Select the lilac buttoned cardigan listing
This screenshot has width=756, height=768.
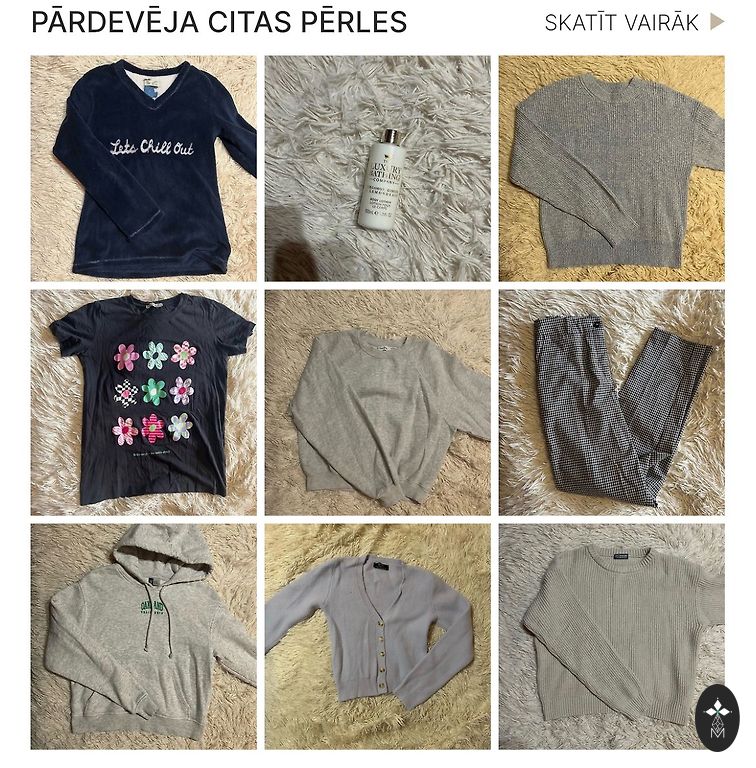tap(378, 636)
